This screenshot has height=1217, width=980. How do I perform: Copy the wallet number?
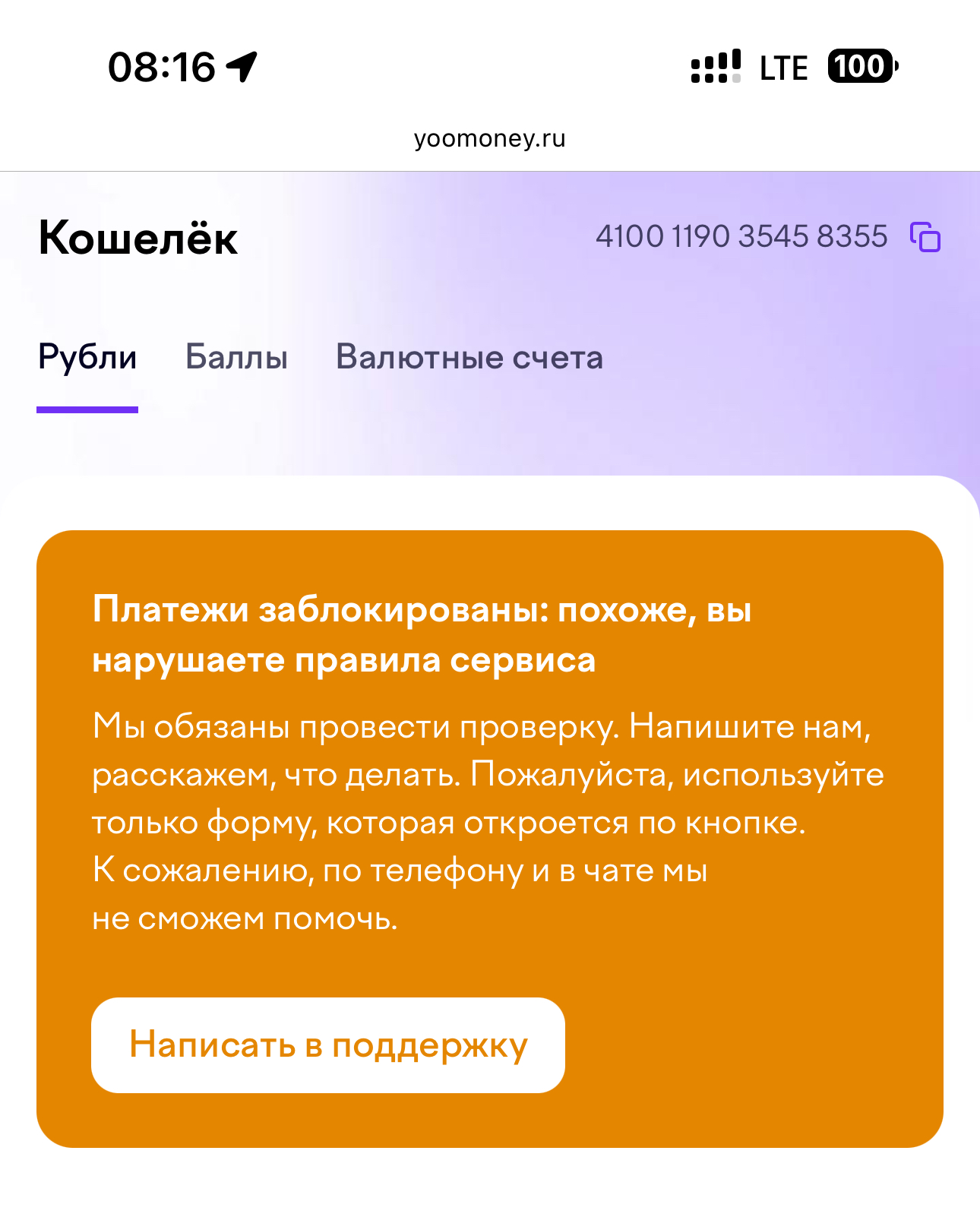[925, 237]
